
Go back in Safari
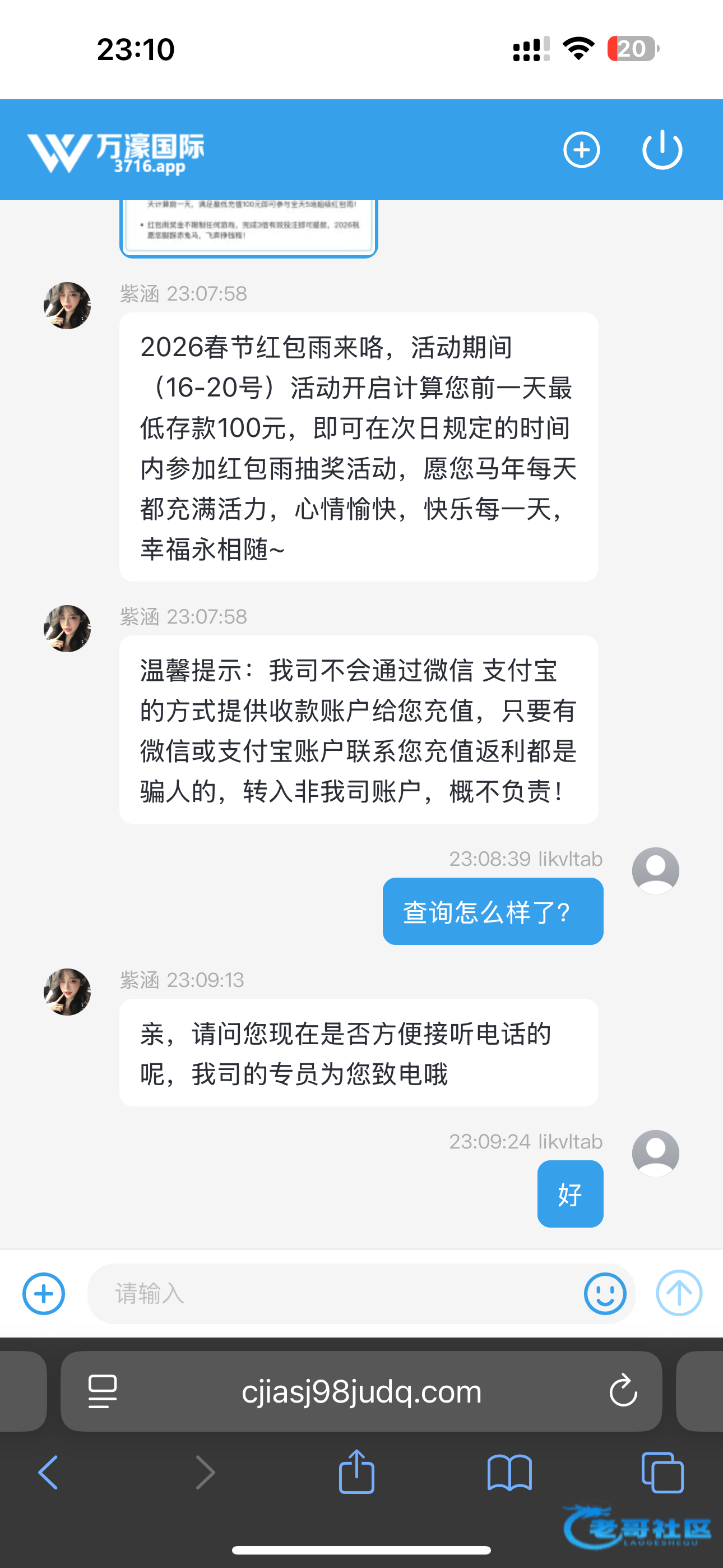(x=48, y=1473)
